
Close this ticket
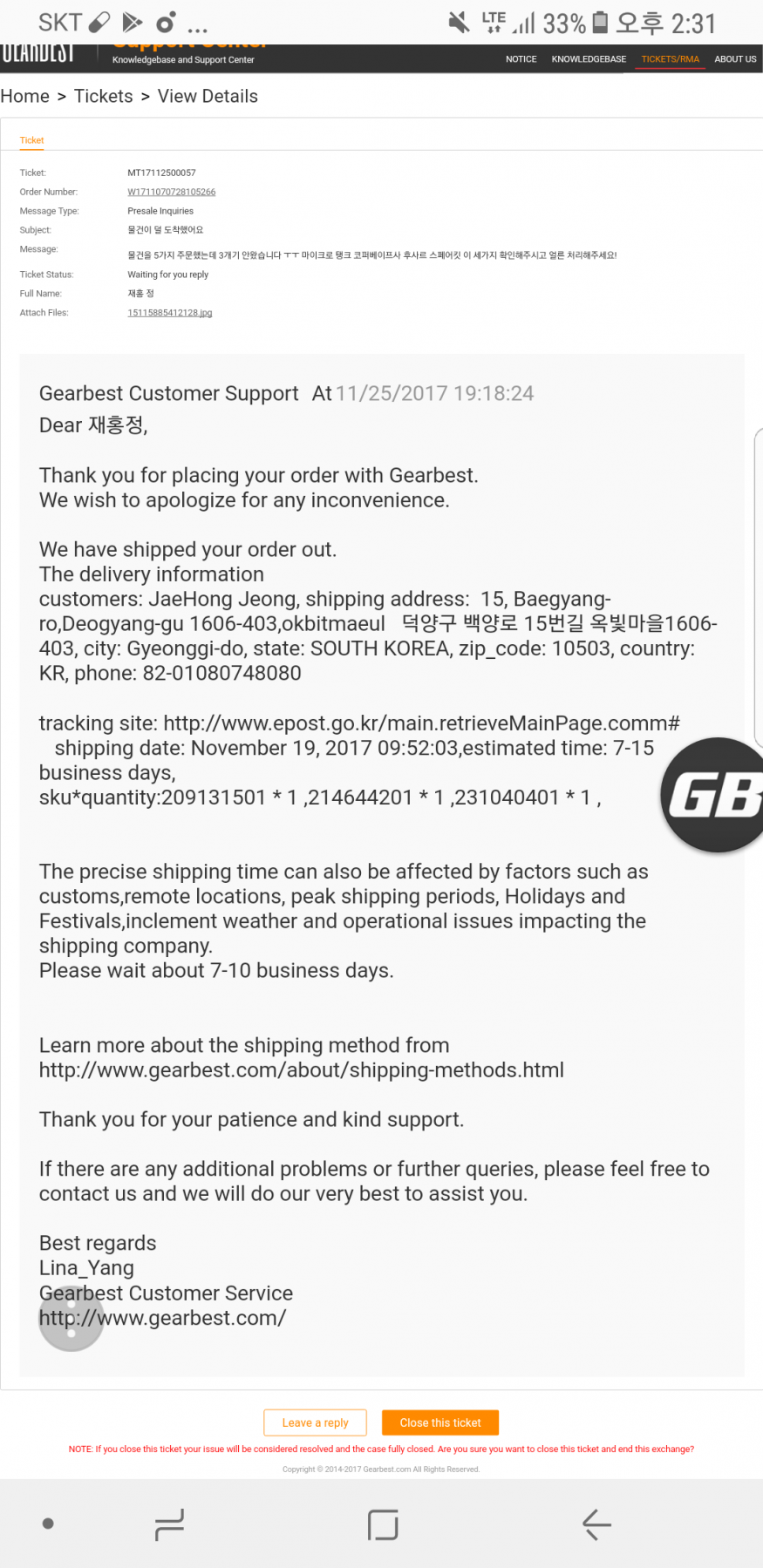(x=440, y=1422)
